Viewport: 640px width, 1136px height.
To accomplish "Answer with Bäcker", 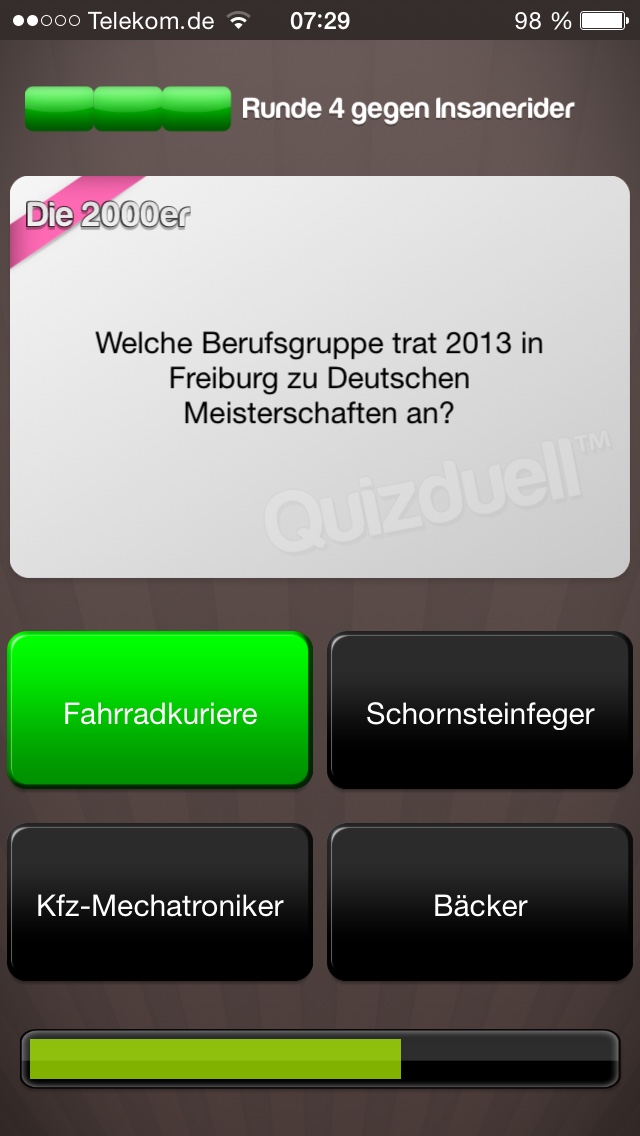I will 480,903.
